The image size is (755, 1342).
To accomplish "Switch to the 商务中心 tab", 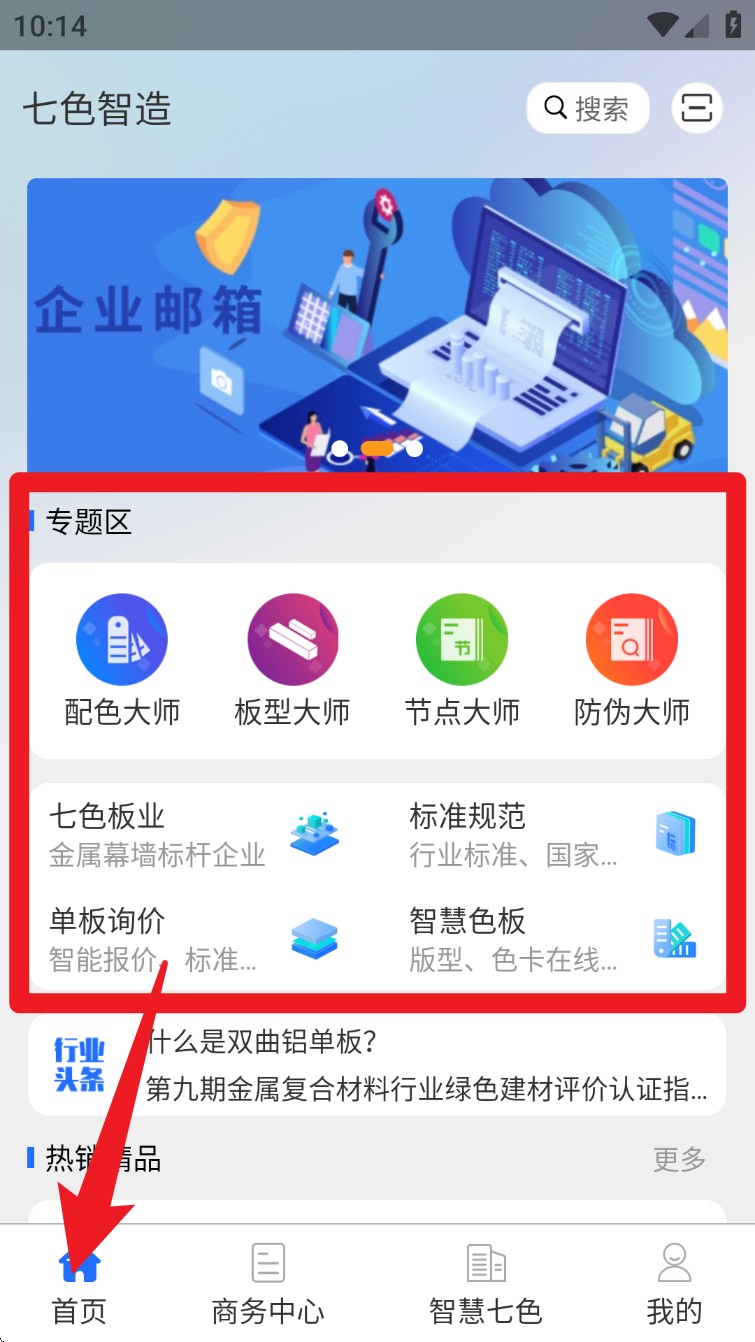I will (x=268, y=1285).
